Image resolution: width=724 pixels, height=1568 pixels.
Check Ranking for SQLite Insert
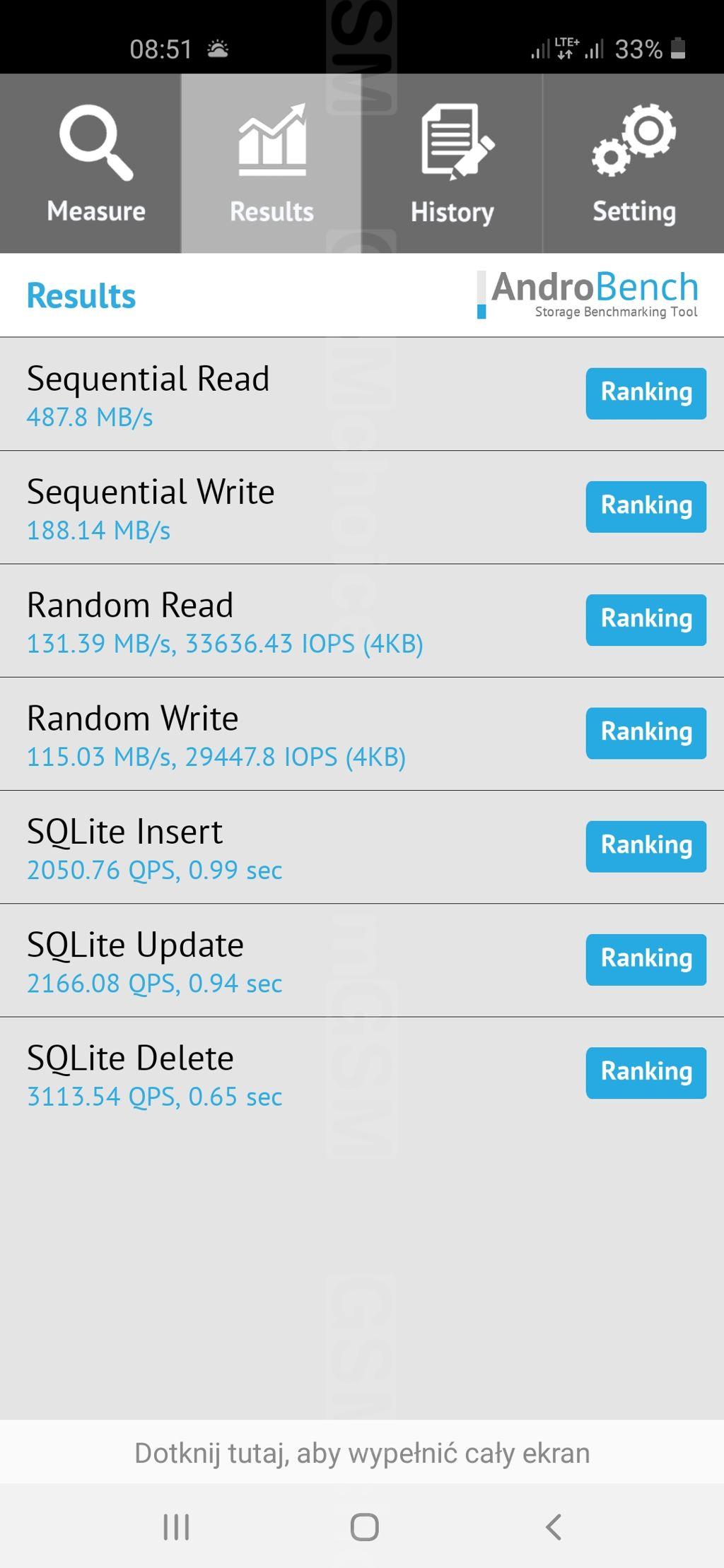pyautogui.click(x=646, y=847)
